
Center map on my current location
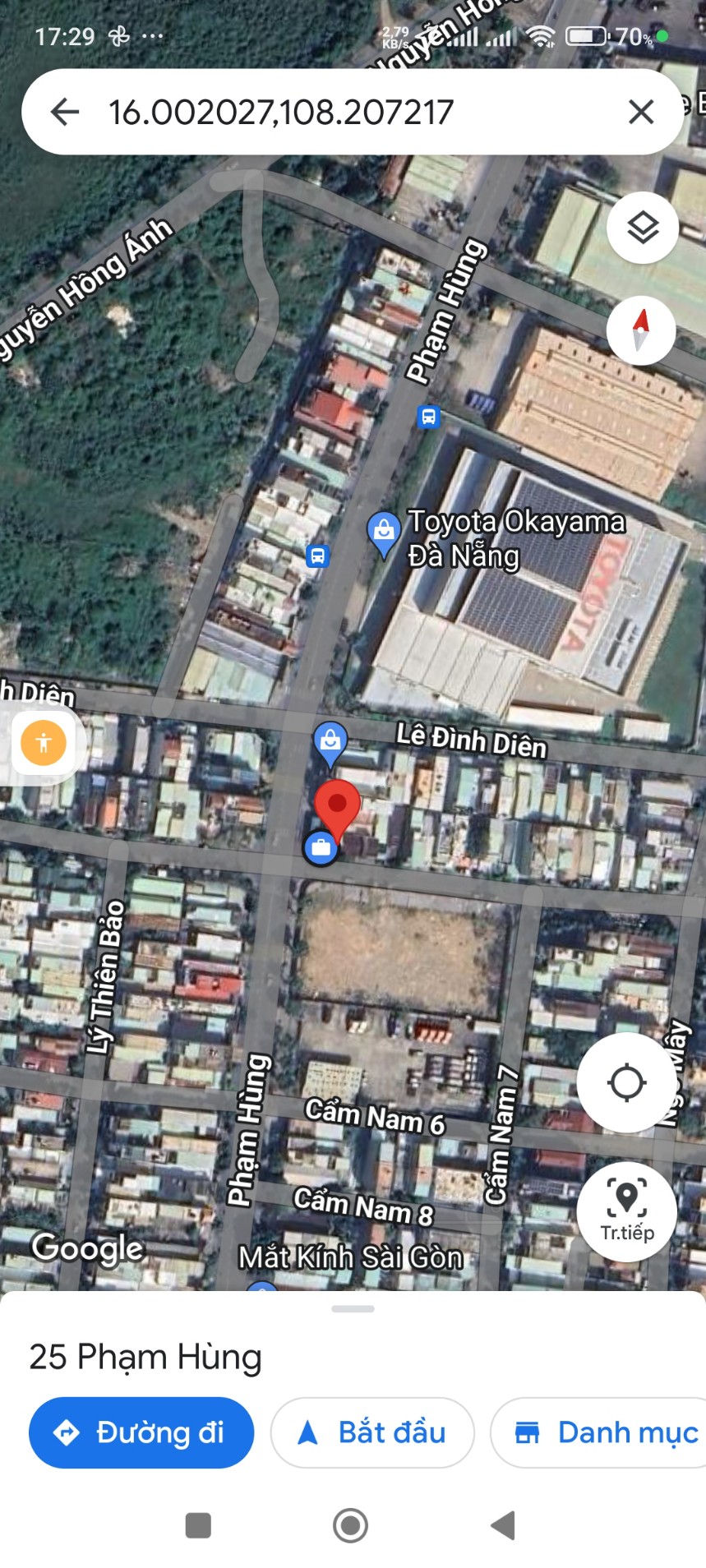pyautogui.click(x=626, y=1082)
